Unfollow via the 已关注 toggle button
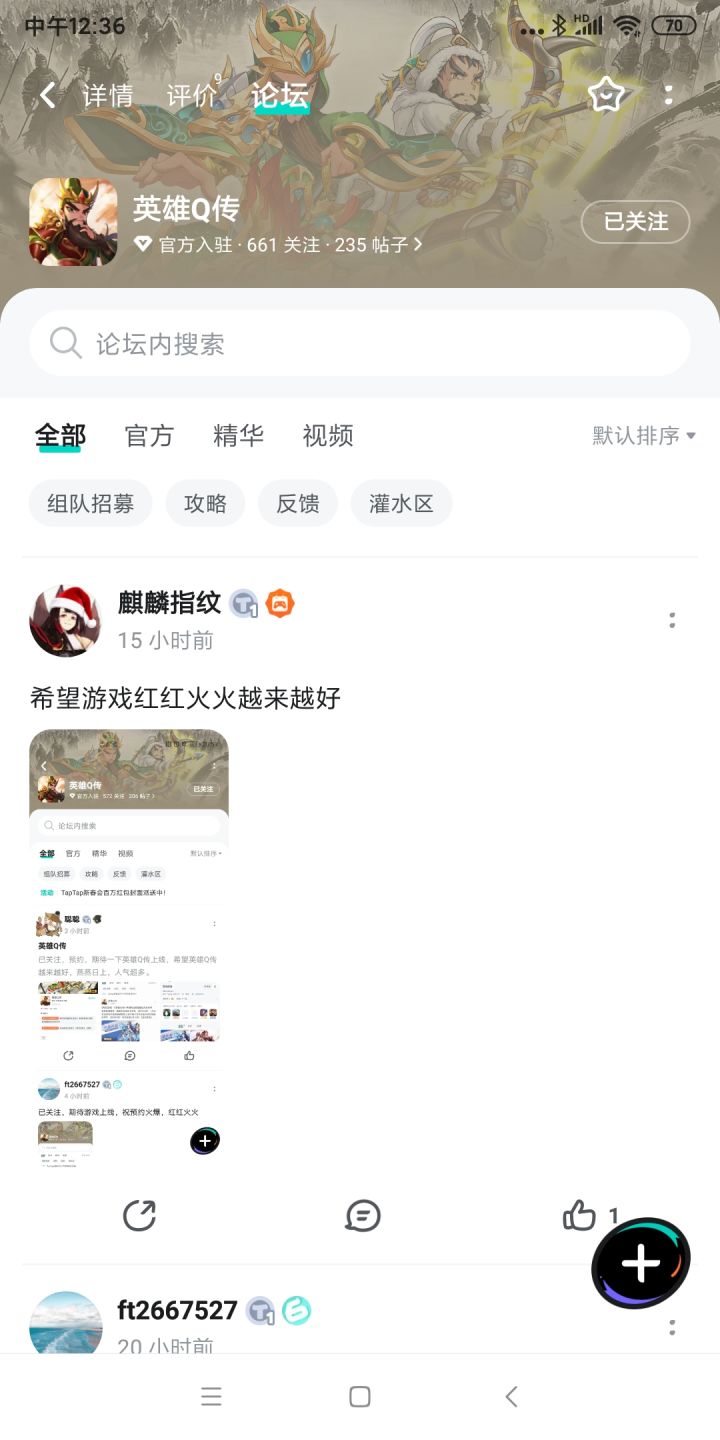720x1440 pixels. 635,222
